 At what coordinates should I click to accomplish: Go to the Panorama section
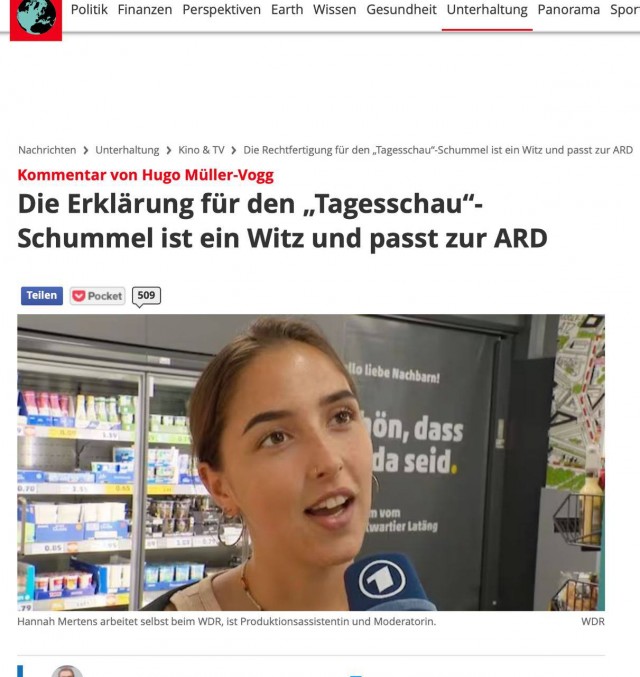(568, 10)
